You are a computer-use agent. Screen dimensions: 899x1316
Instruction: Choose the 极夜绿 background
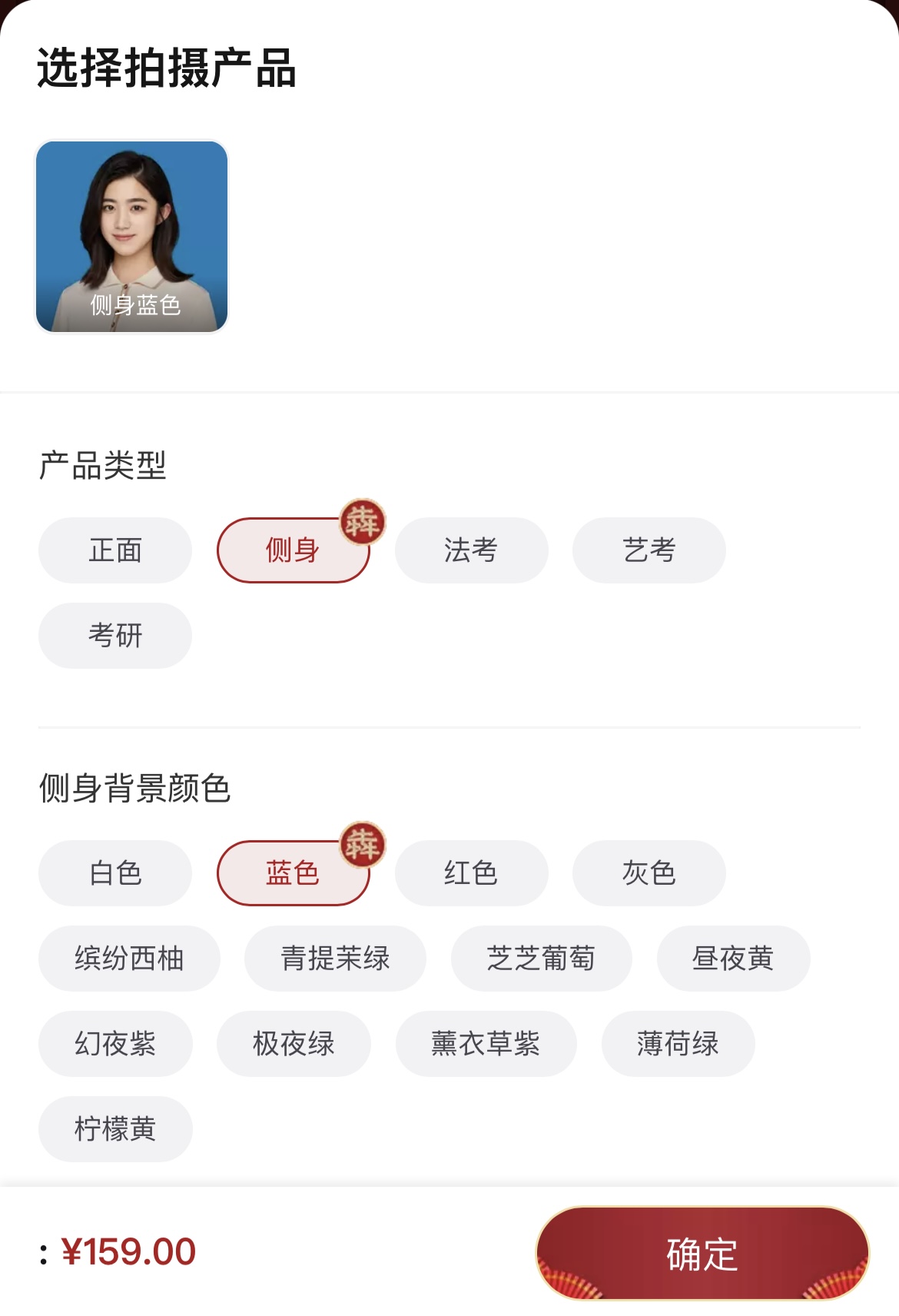click(294, 1044)
